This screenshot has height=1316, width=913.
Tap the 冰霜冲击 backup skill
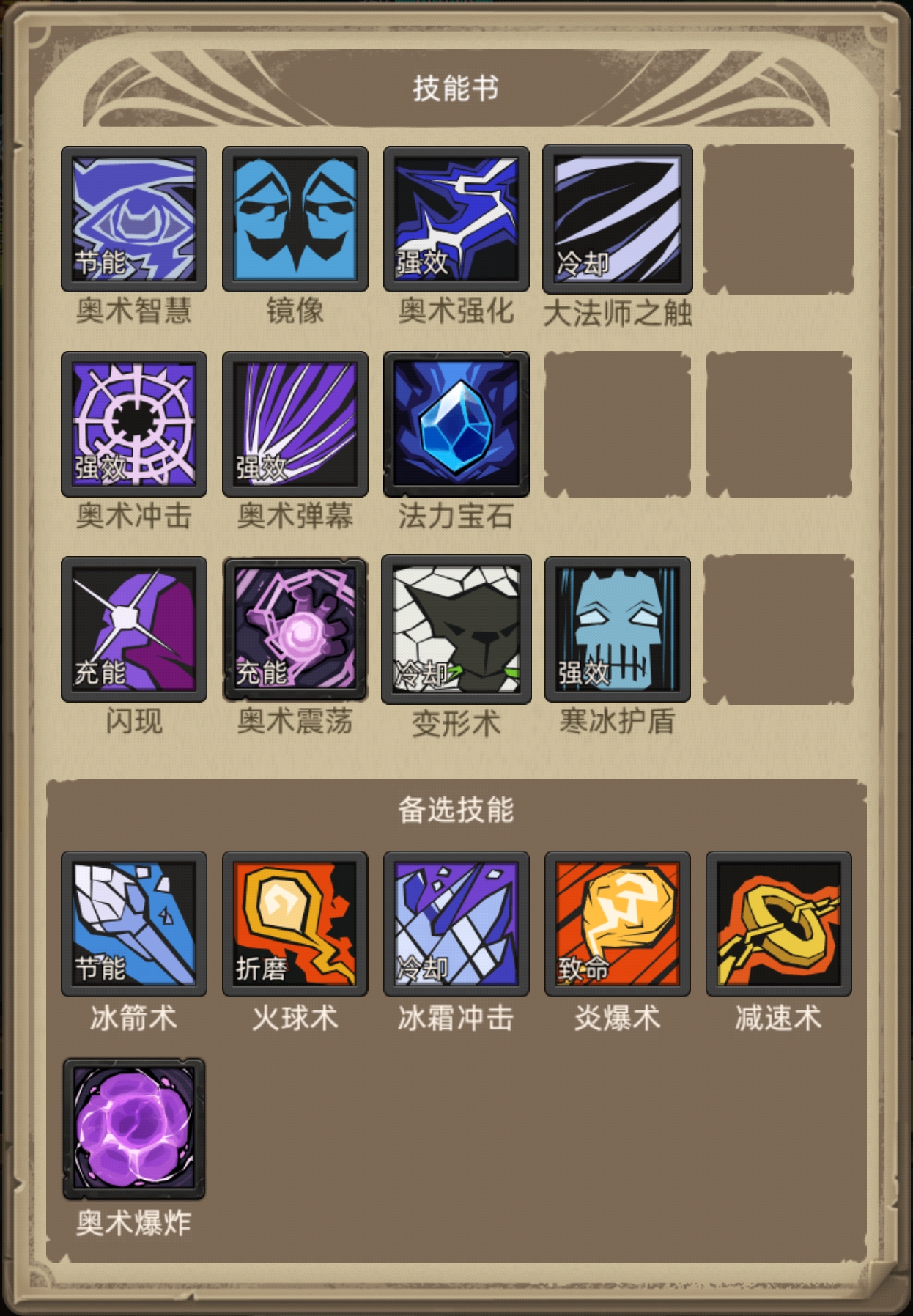tap(456, 924)
